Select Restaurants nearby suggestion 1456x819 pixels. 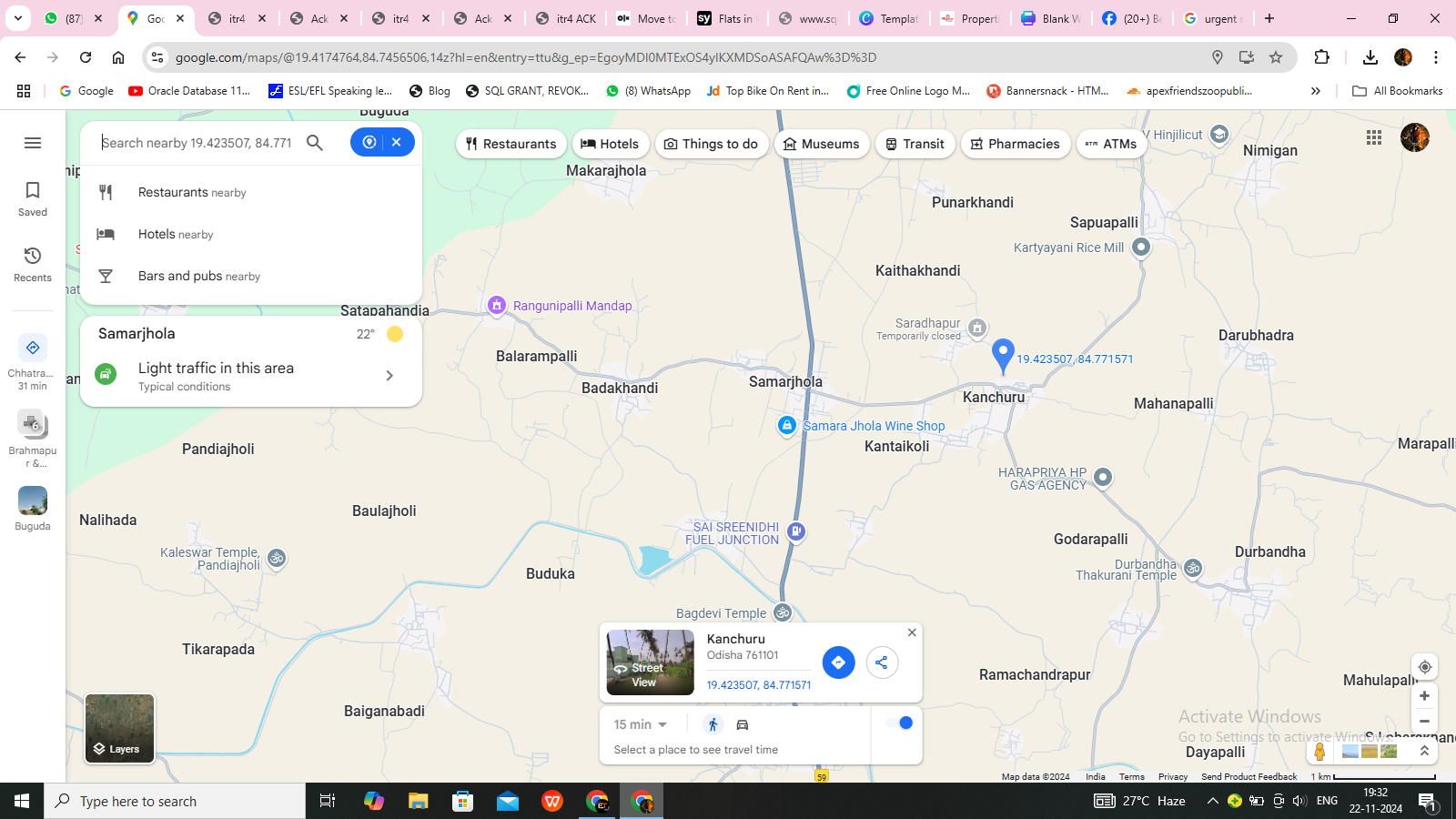192,193
